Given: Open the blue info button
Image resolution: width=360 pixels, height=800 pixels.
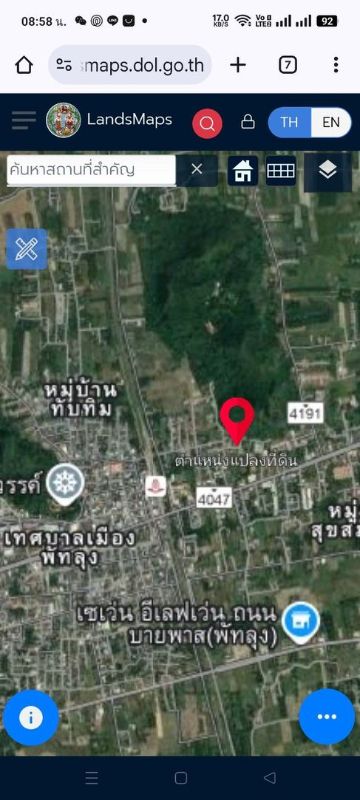Looking at the screenshot, I should point(31,718).
